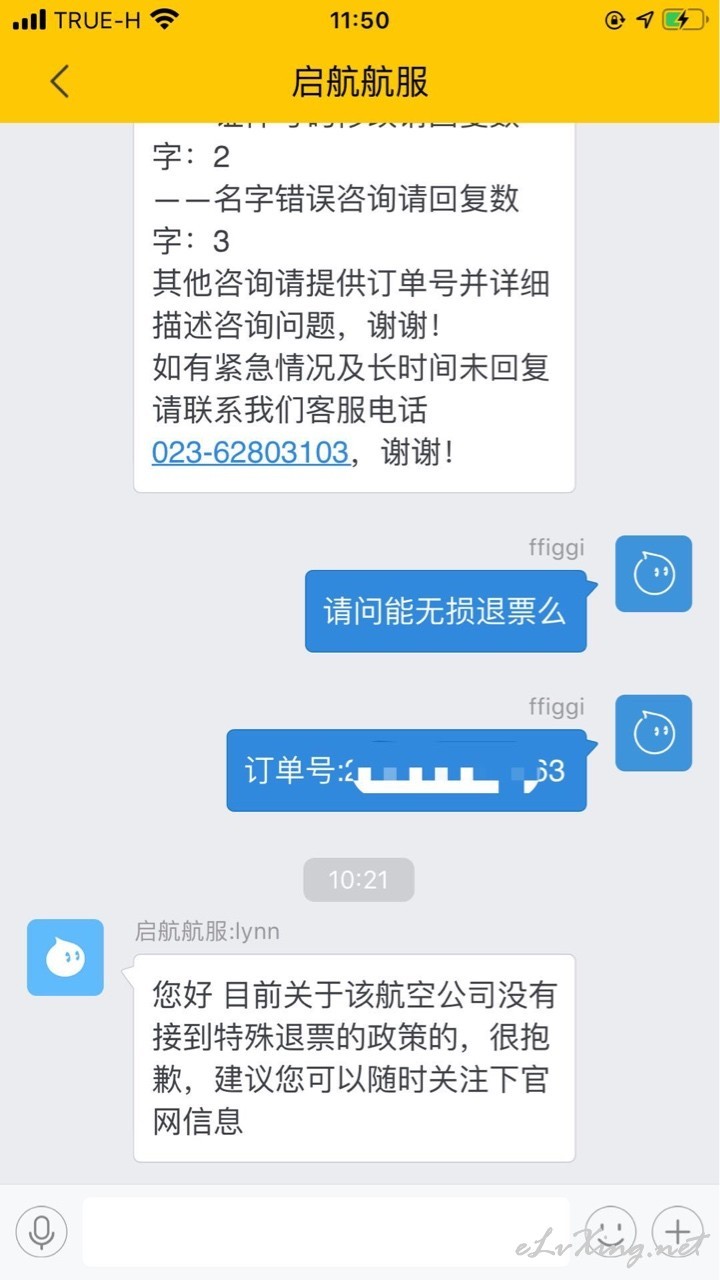Image resolution: width=720 pixels, height=1280 pixels.
Task: Open the plus attachment menu
Action: coord(677,1231)
